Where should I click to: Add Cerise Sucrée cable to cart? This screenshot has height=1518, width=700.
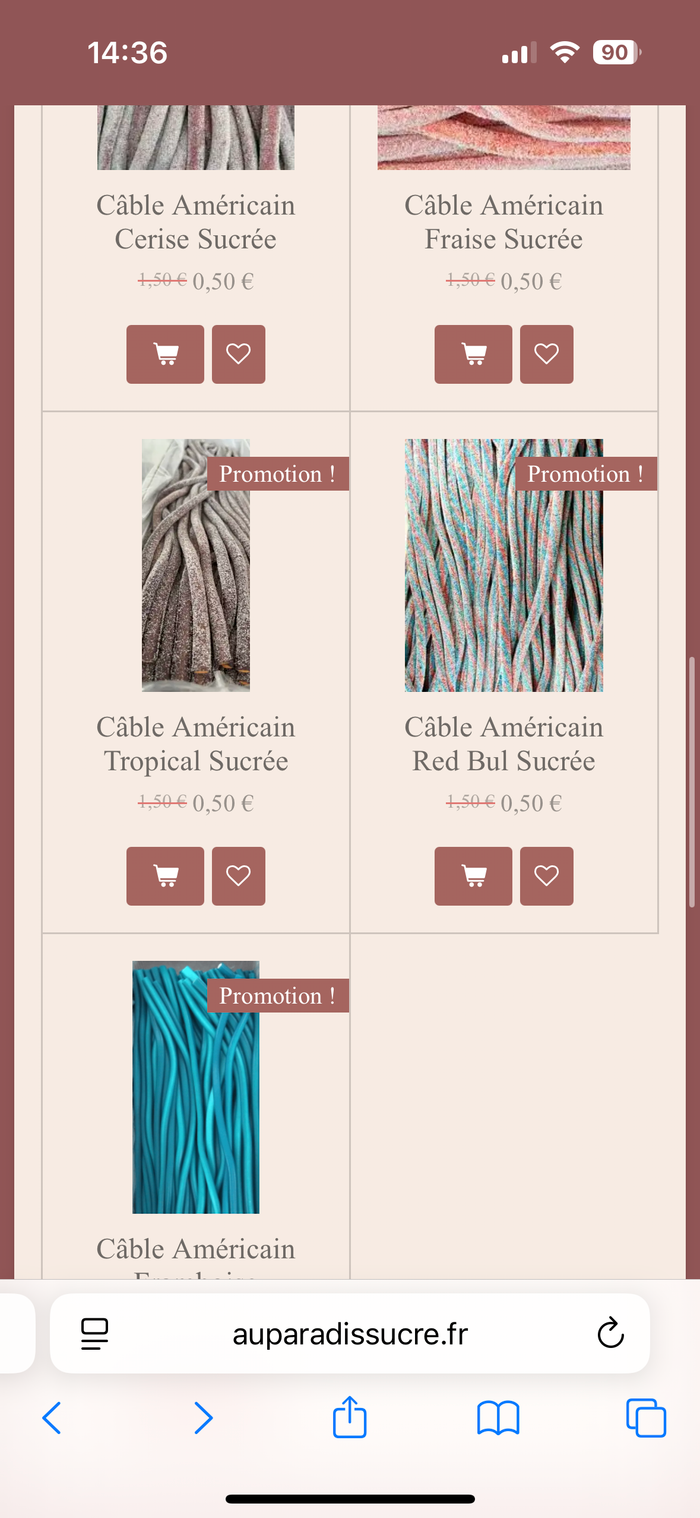(x=165, y=354)
